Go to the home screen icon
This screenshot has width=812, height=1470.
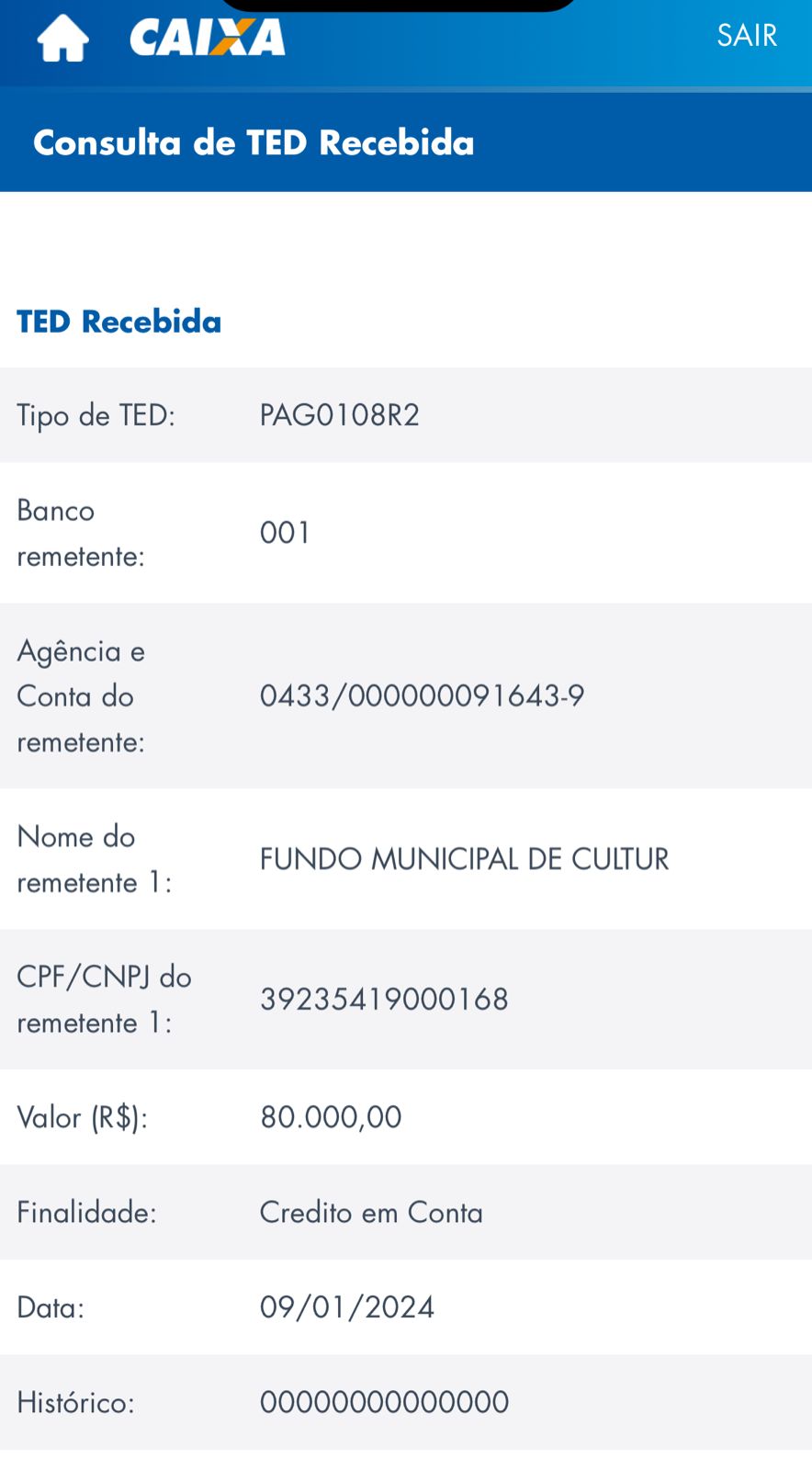(62, 39)
